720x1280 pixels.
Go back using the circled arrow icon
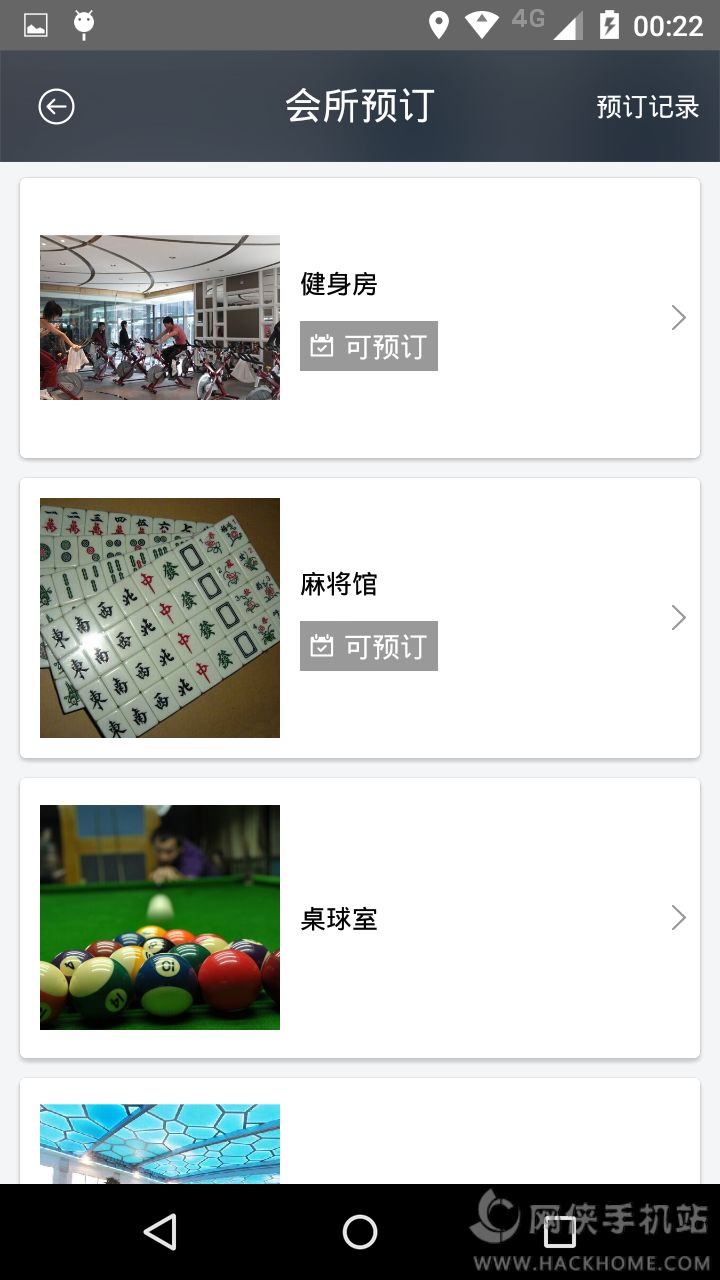pyautogui.click(x=56, y=107)
